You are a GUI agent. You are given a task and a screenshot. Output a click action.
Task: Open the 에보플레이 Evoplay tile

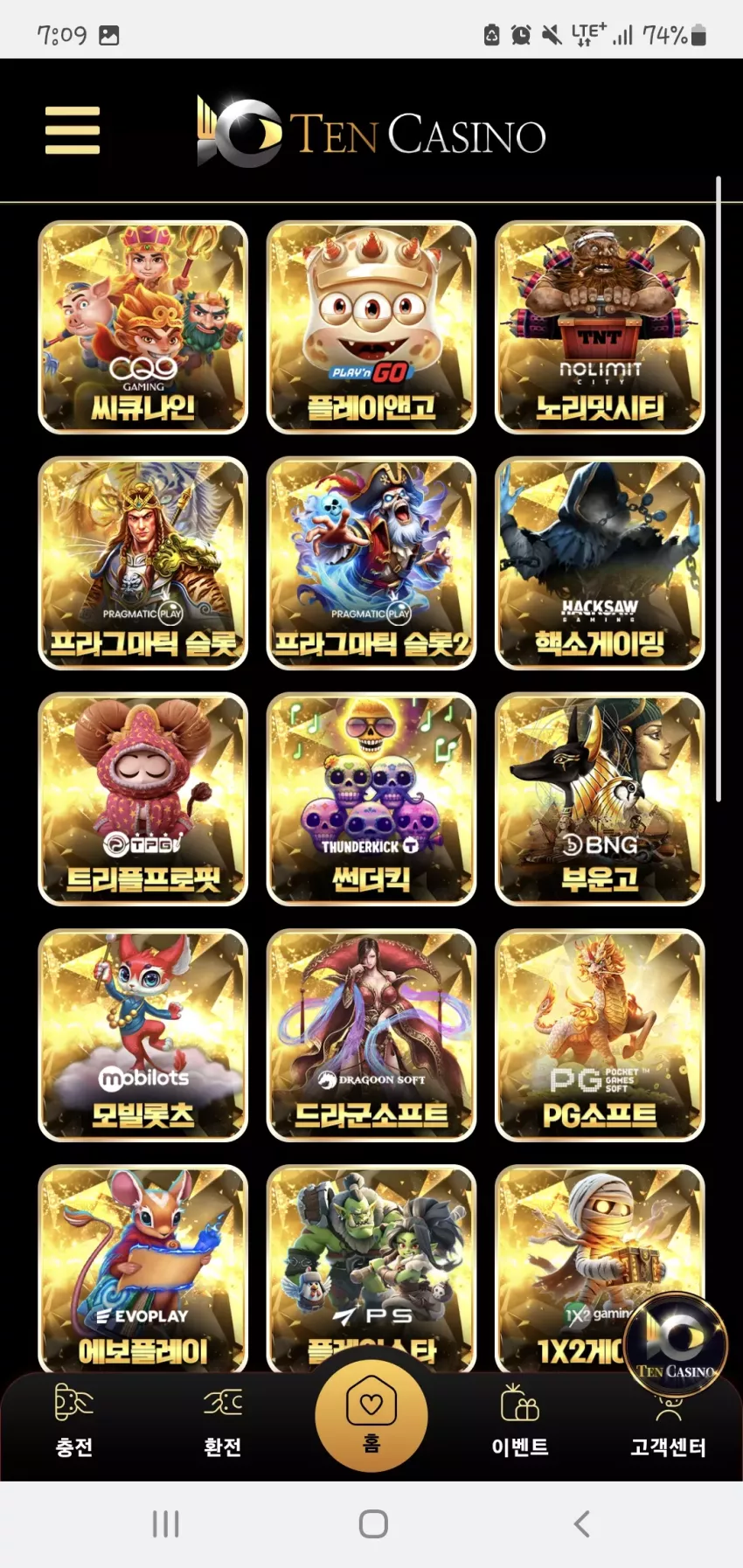(x=143, y=1267)
